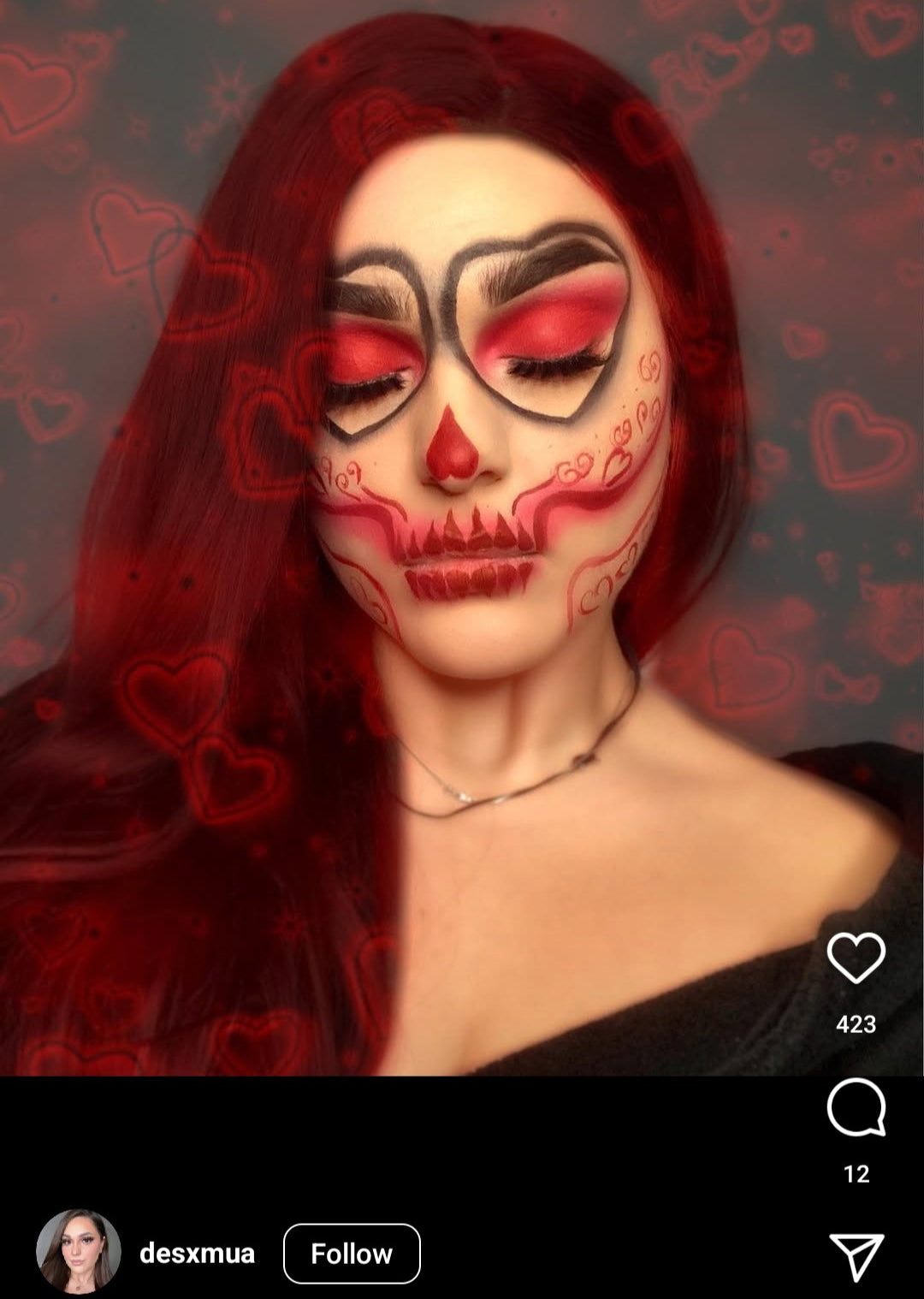Viewport: 924px width, 1299px height.
Task: Open desxmua's profile picture
Action: (78, 1251)
